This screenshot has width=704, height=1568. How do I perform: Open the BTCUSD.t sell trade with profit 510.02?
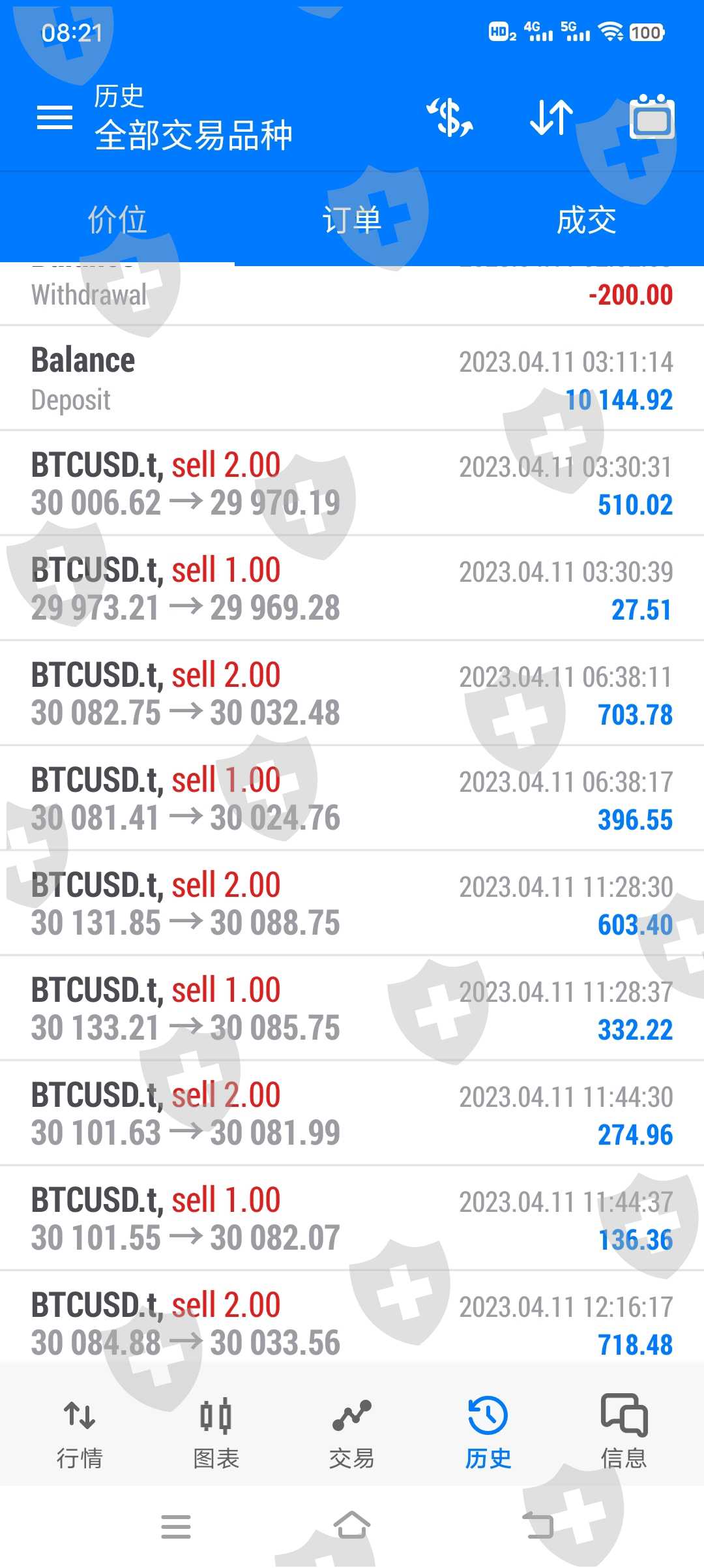352,484
